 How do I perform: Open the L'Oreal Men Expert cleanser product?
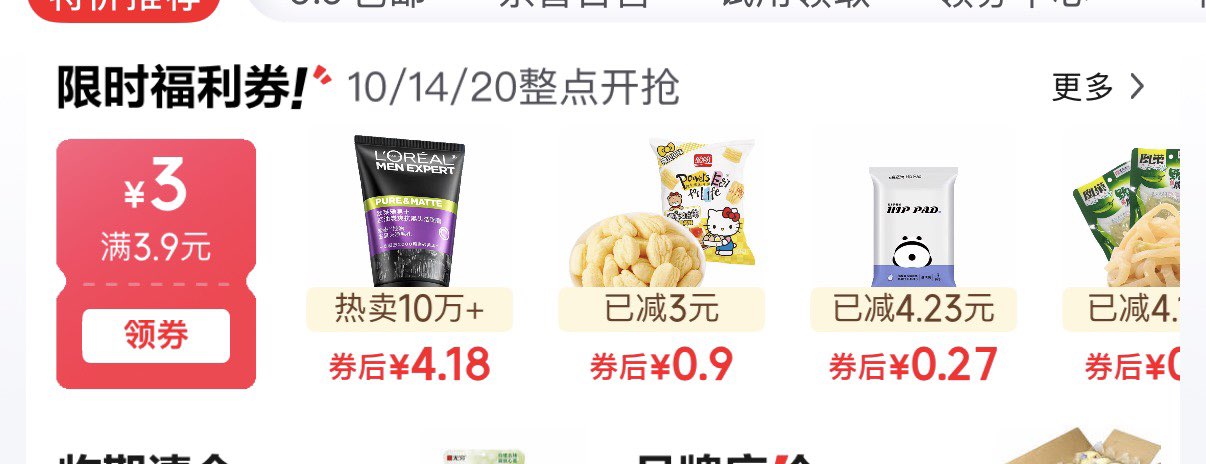click(x=409, y=213)
